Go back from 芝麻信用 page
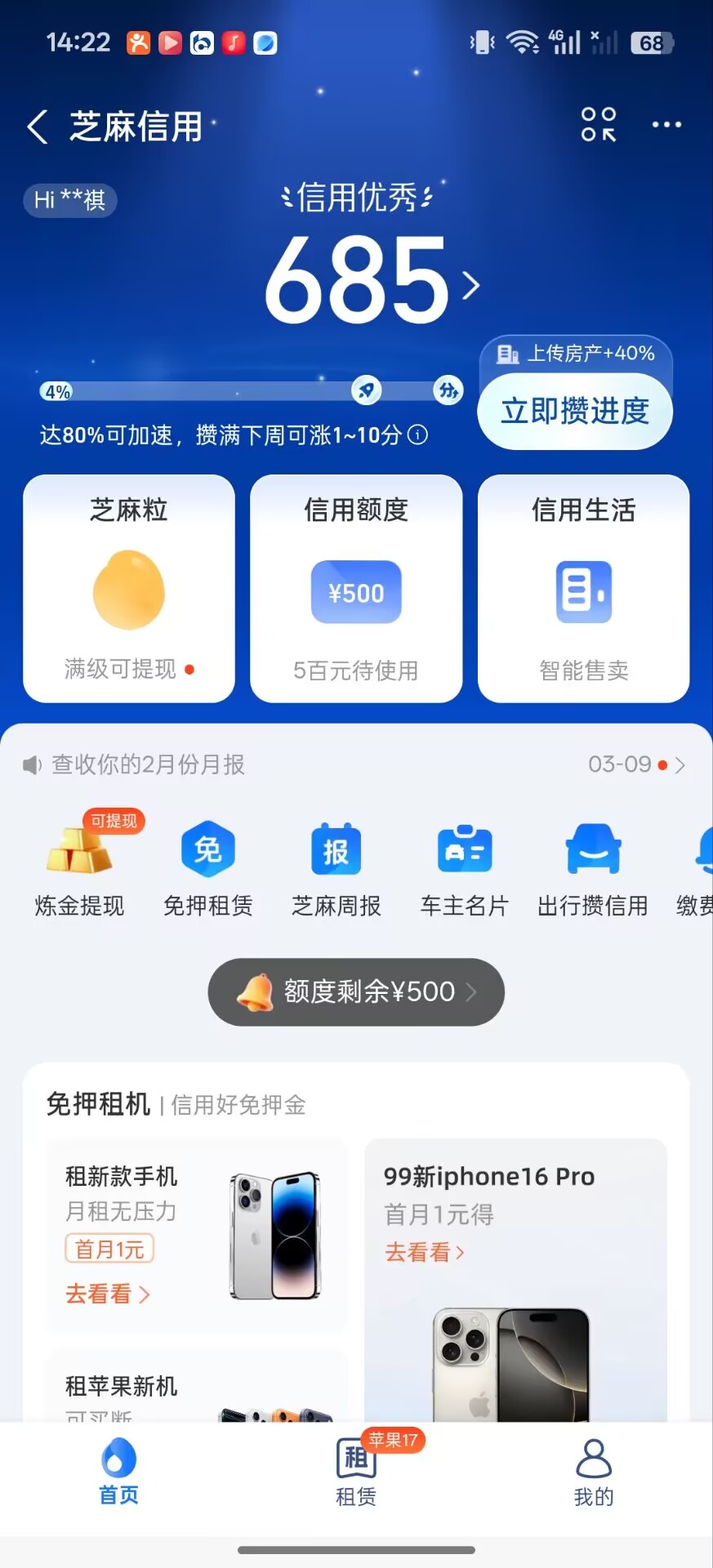Viewport: 713px width, 1568px height. (x=38, y=127)
